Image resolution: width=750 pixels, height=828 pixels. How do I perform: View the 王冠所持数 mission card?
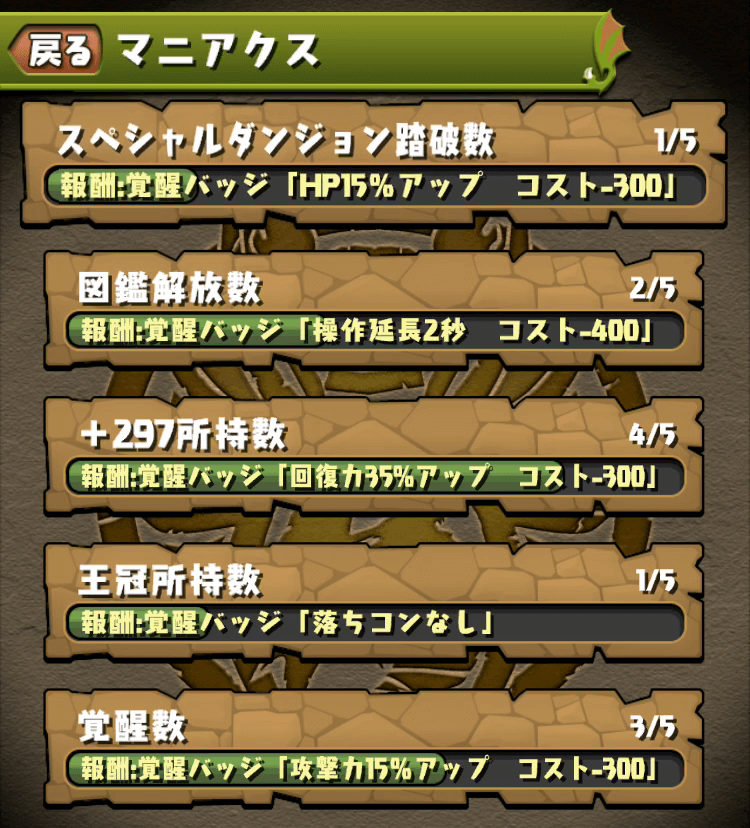[375, 601]
